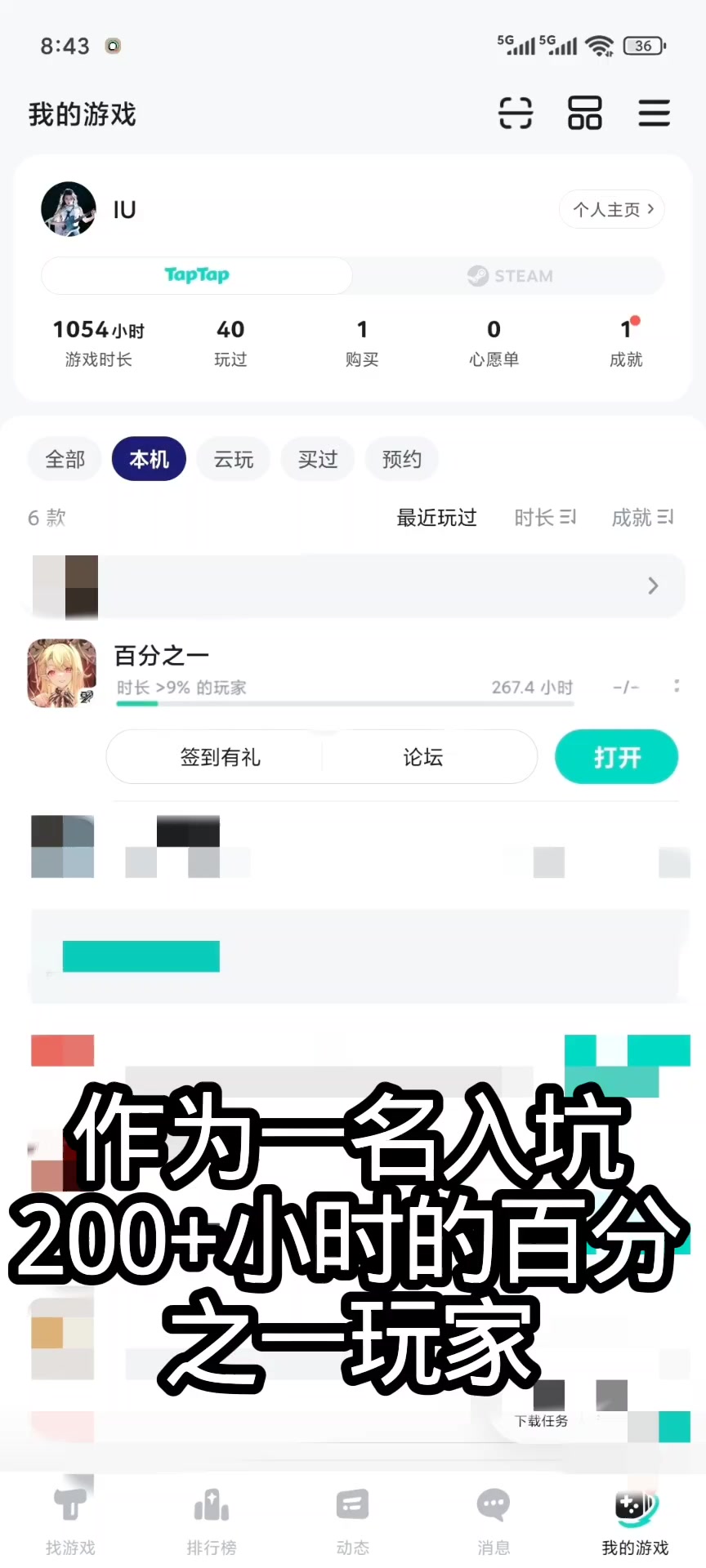Switch to 找游戏 bottom tab
Image resolution: width=706 pixels, height=1568 pixels.
70,1521
